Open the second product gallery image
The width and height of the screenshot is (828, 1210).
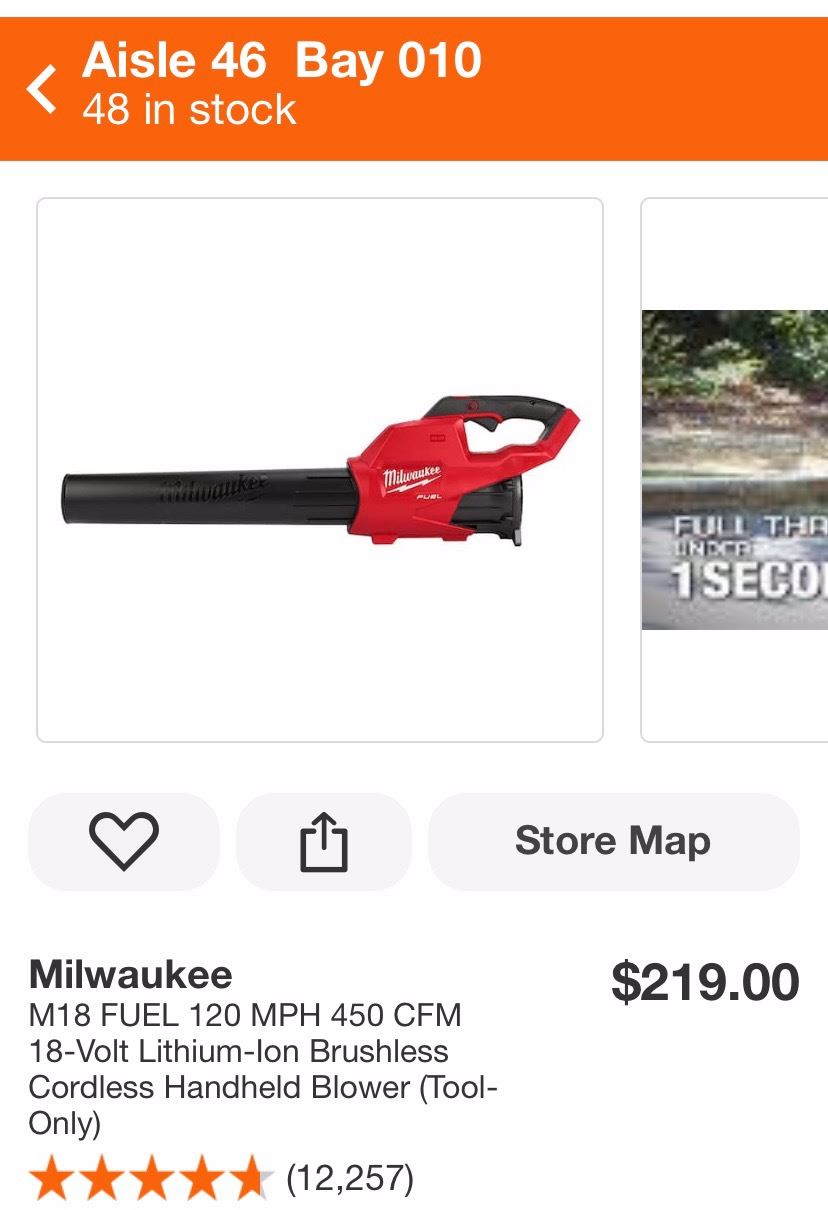[x=735, y=470]
